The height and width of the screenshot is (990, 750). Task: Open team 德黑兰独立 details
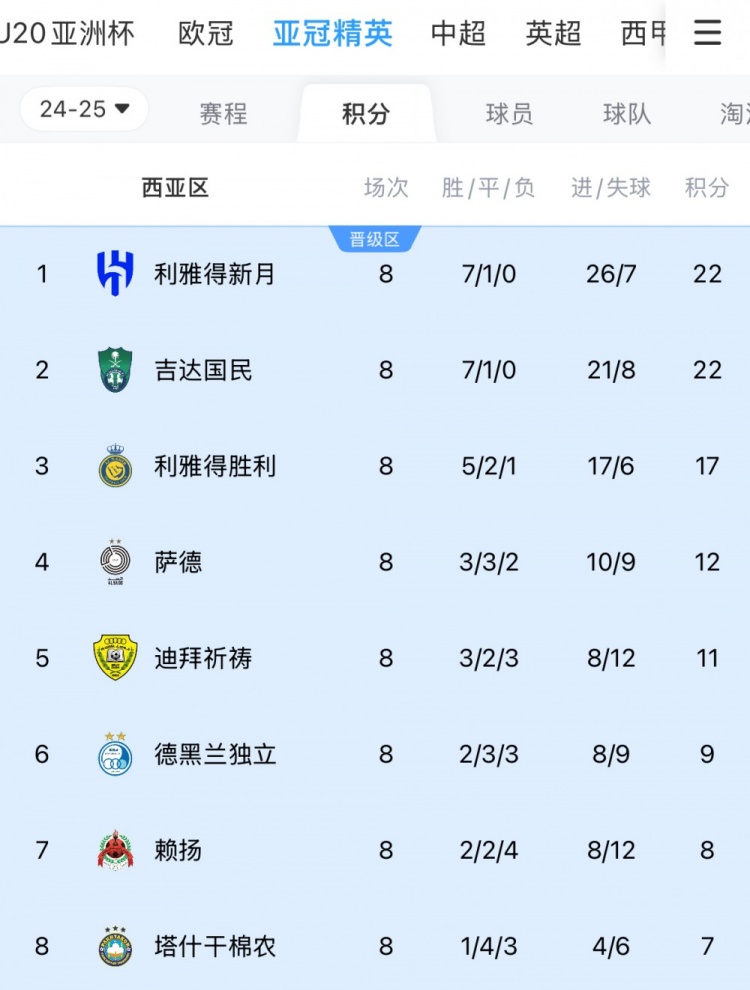click(214, 754)
